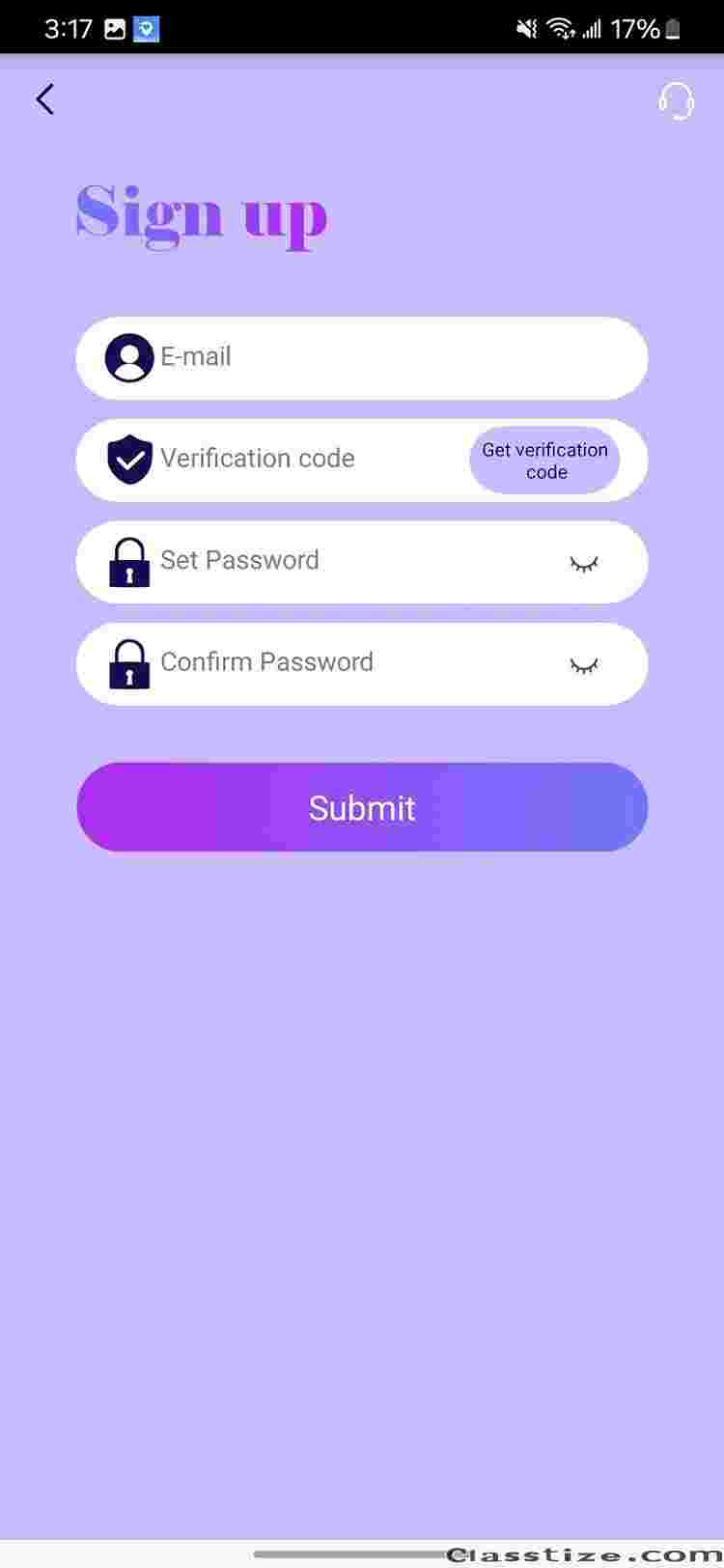The width and height of the screenshot is (724, 1568).
Task: Focus the E-mail input field
Action: (386, 358)
